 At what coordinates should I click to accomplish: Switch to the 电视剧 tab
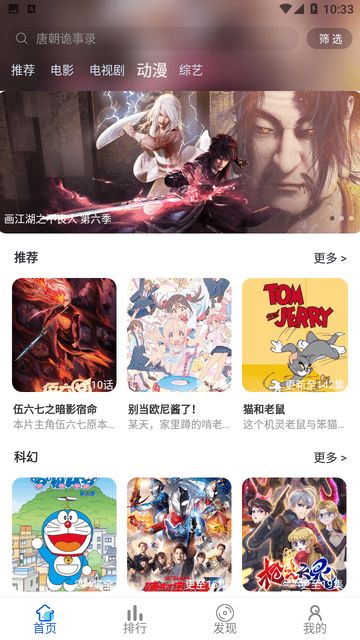(107, 70)
